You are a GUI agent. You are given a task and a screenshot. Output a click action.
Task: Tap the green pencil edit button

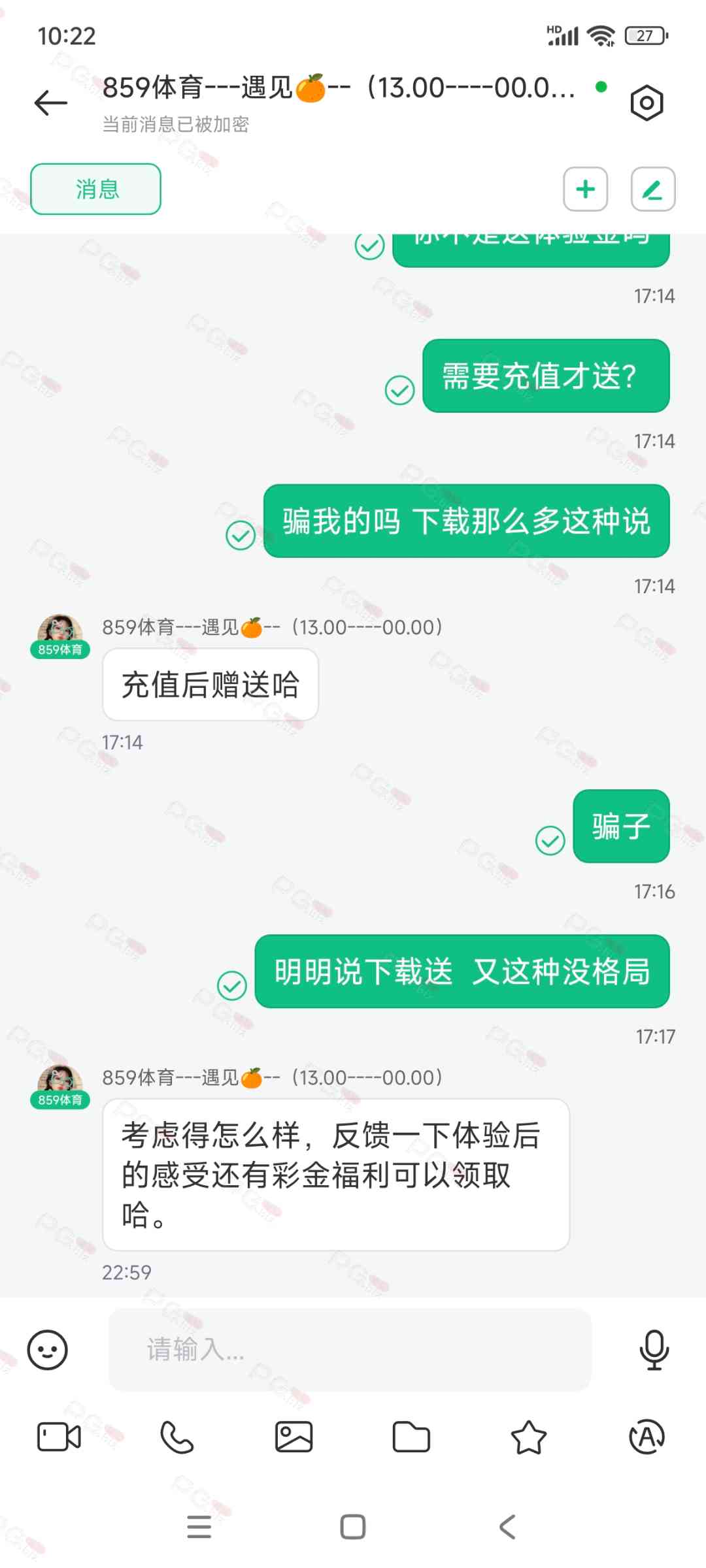(652, 189)
